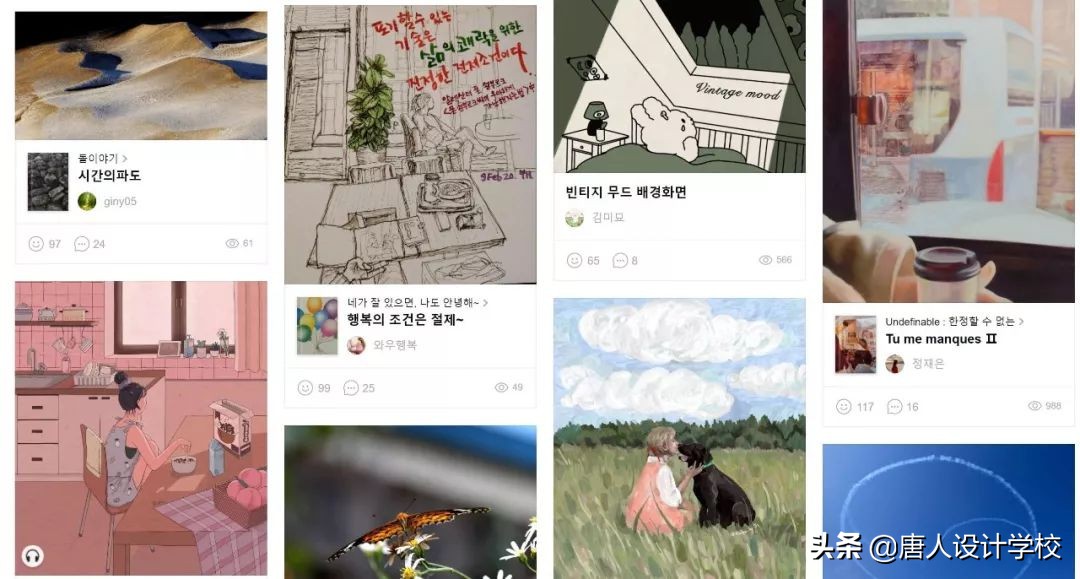Like the 행복의 조건은 절제~ post
The height and width of the screenshot is (579, 1080).
(x=306, y=387)
